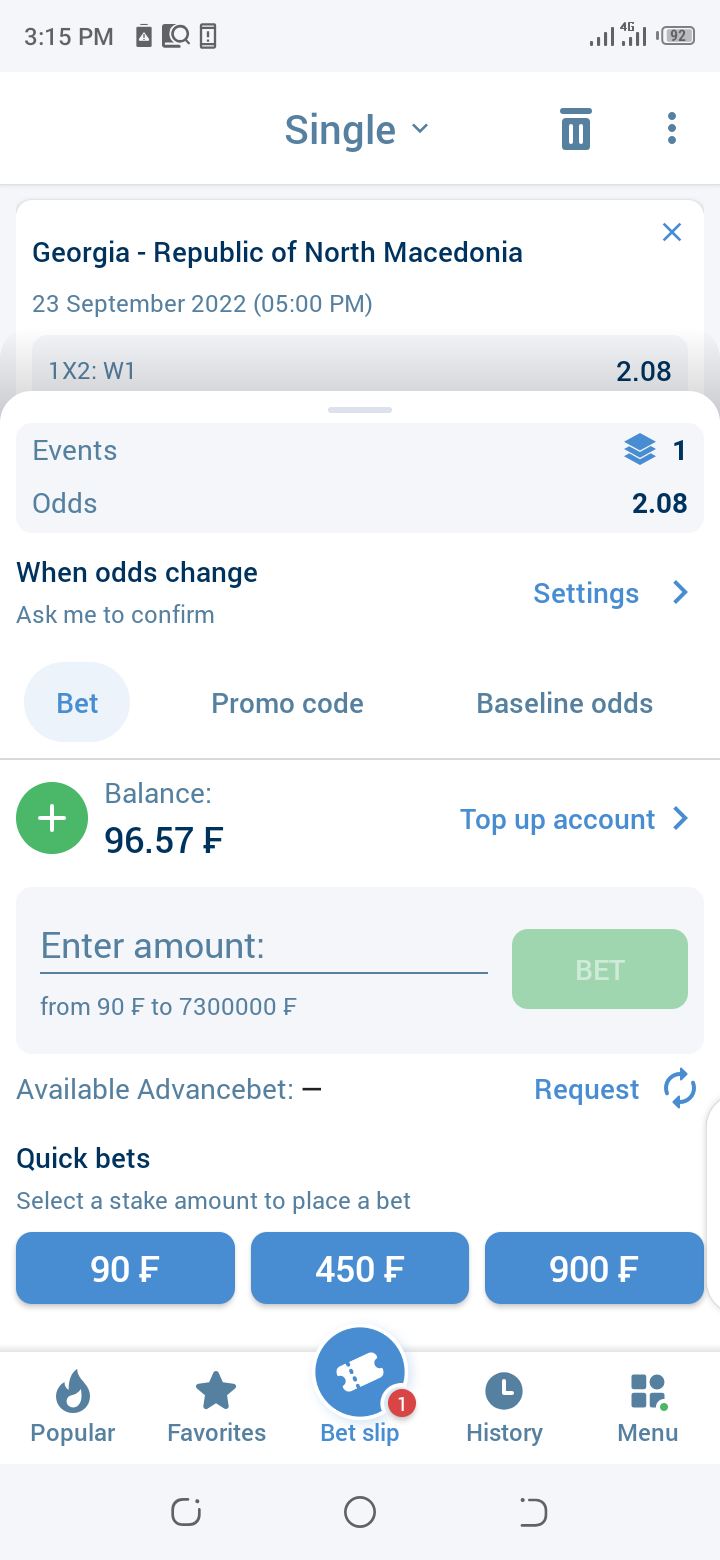Choose the Baseline odds option

tap(564, 702)
